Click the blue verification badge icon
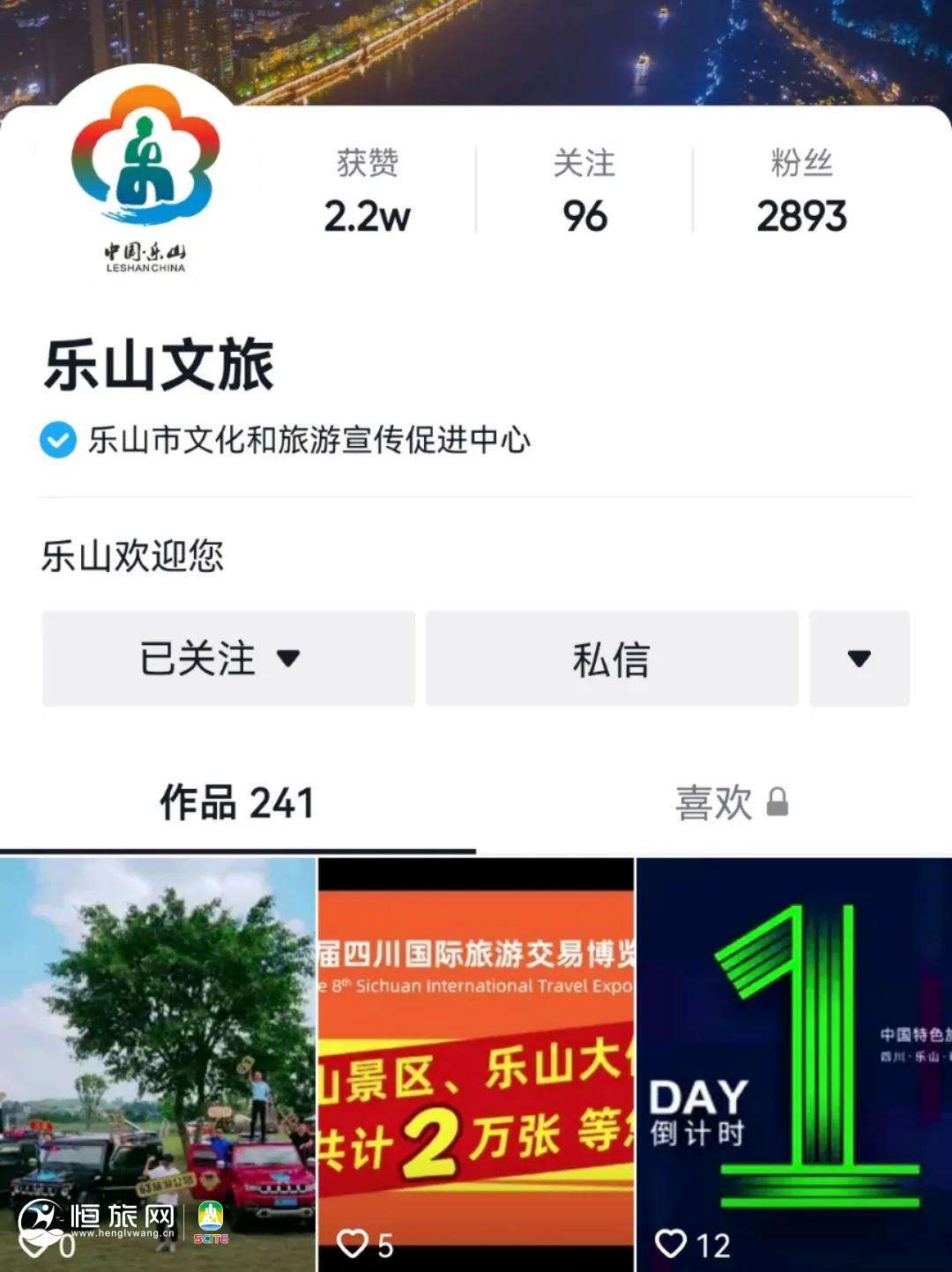 (56, 438)
